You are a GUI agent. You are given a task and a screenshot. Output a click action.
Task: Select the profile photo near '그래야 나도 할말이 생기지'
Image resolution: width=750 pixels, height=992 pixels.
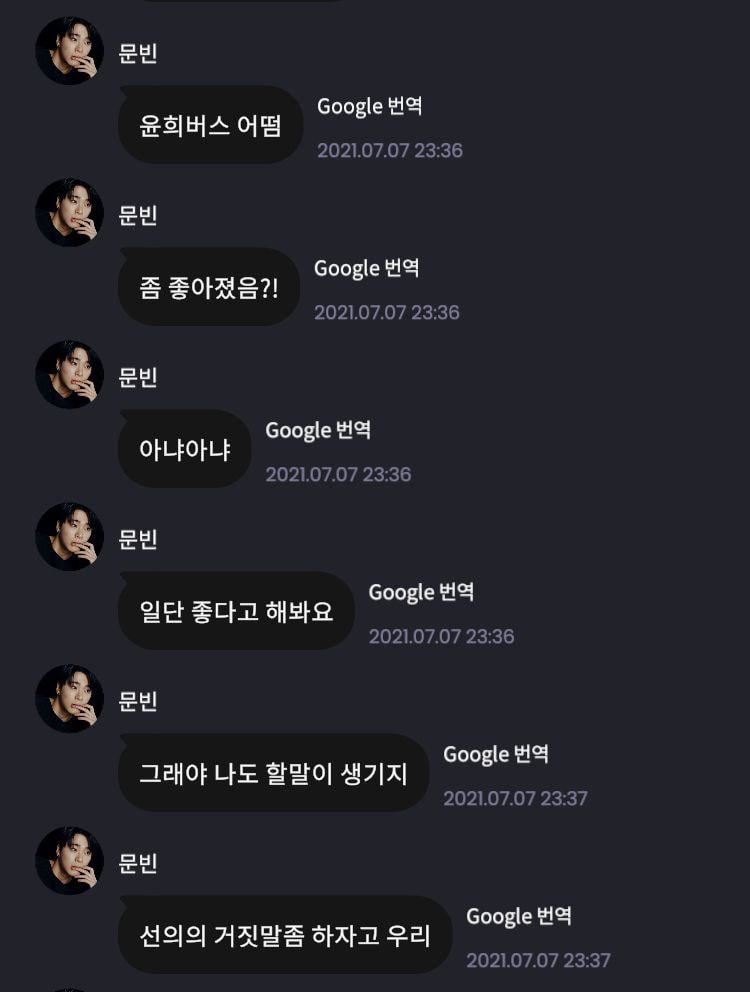click(69, 698)
